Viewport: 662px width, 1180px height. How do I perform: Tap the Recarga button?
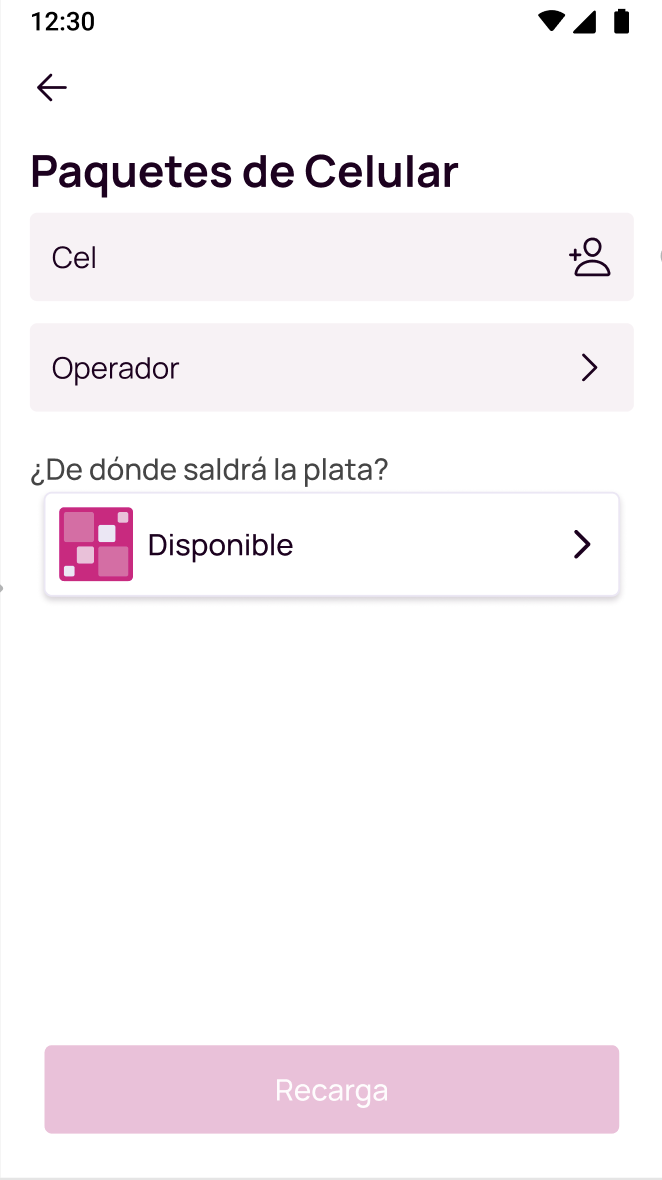pyautogui.click(x=332, y=1089)
